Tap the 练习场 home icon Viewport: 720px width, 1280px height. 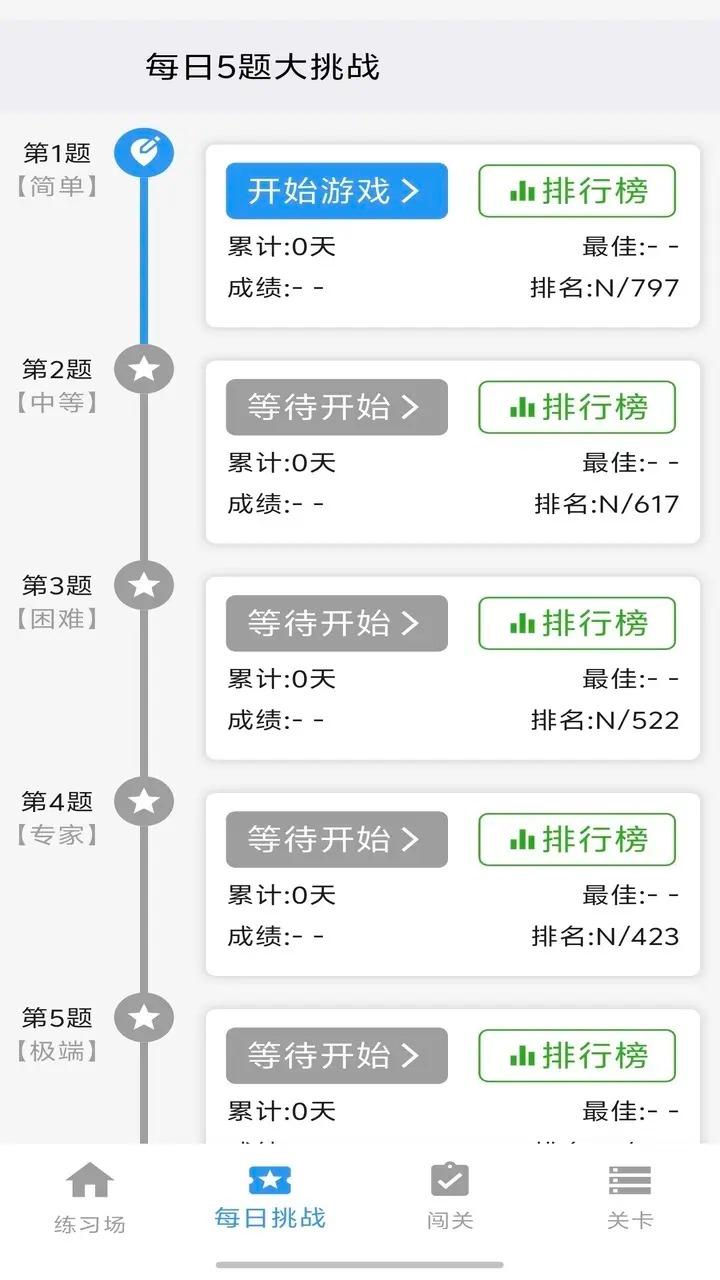[x=89, y=1180]
